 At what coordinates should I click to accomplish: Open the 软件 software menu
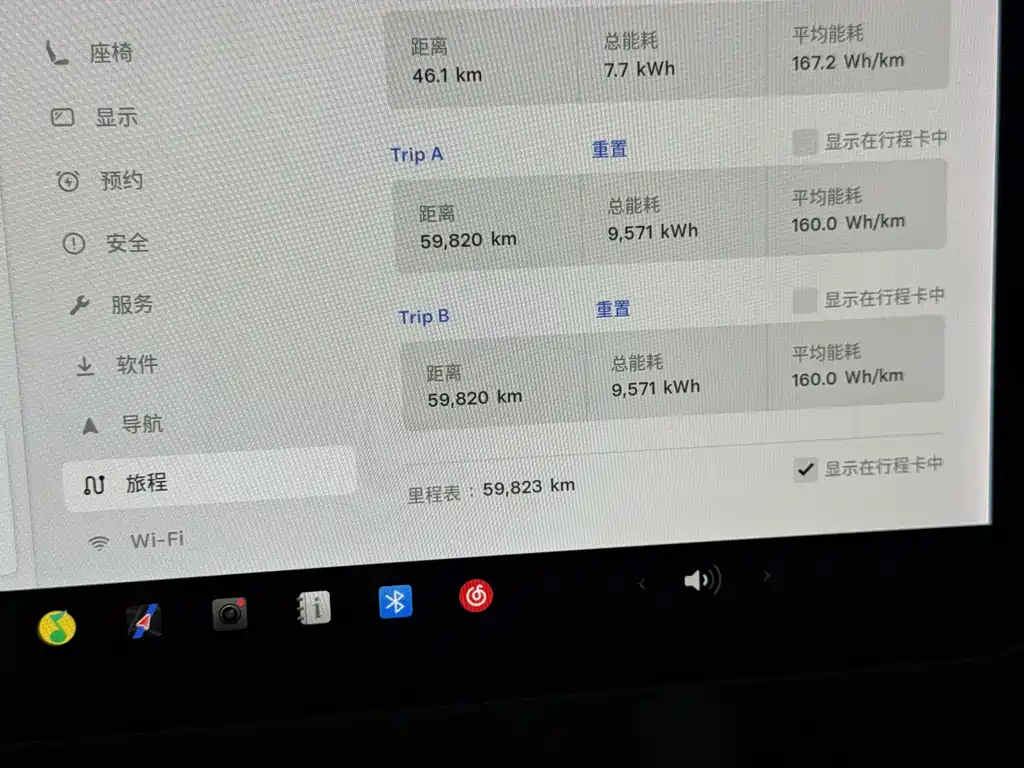(117, 364)
